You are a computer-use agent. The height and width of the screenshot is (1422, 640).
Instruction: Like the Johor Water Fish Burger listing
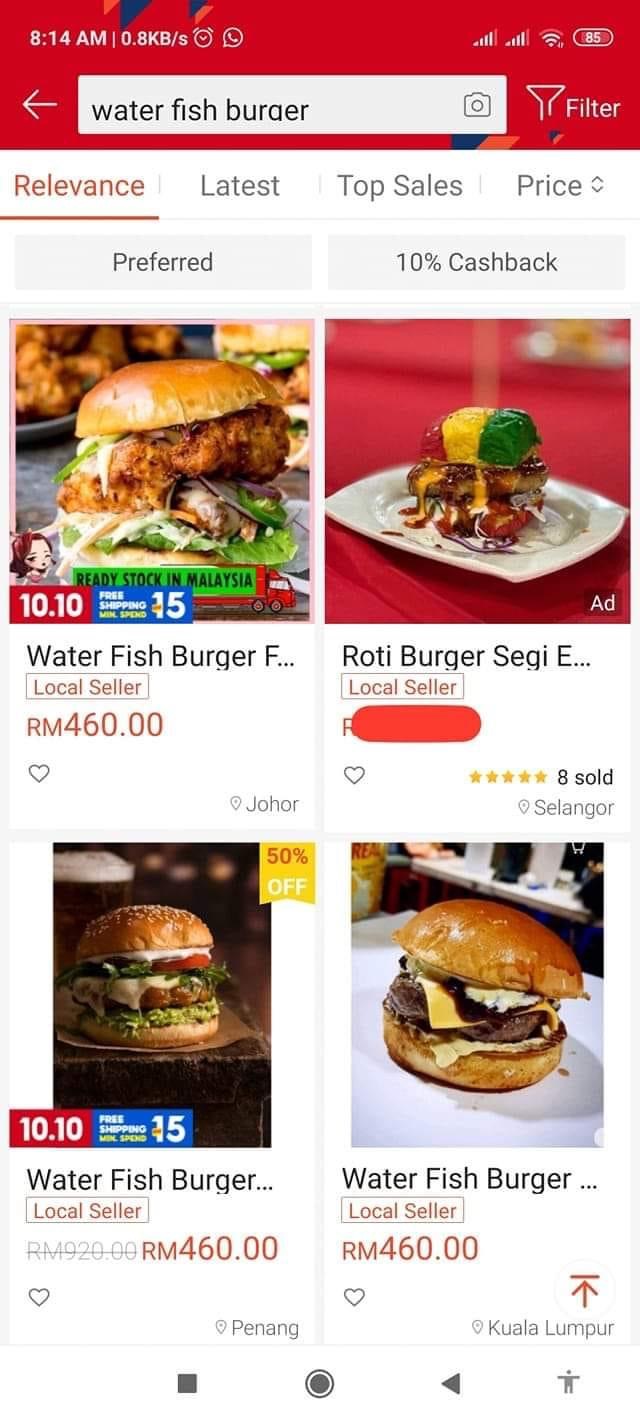click(x=38, y=773)
